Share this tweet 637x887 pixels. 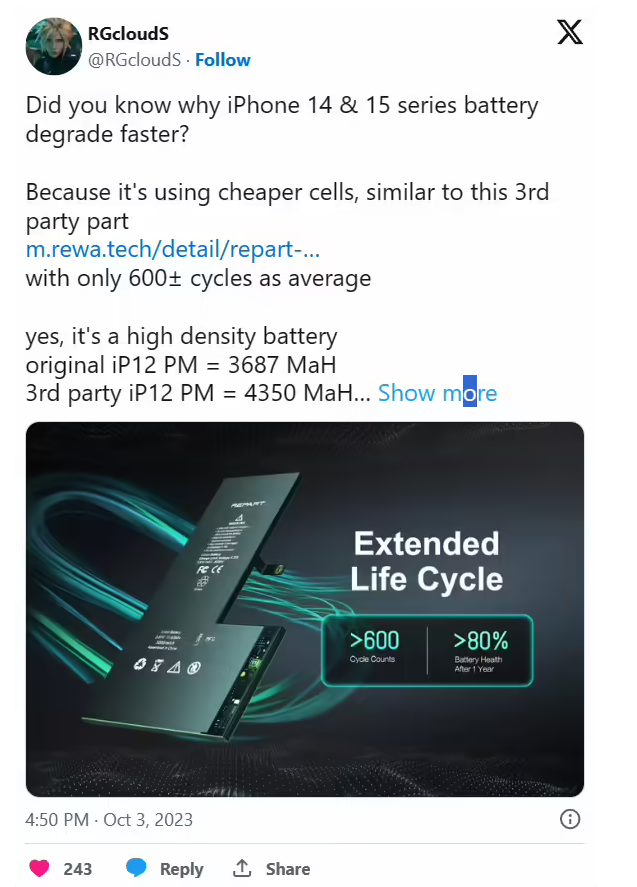[271, 868]
